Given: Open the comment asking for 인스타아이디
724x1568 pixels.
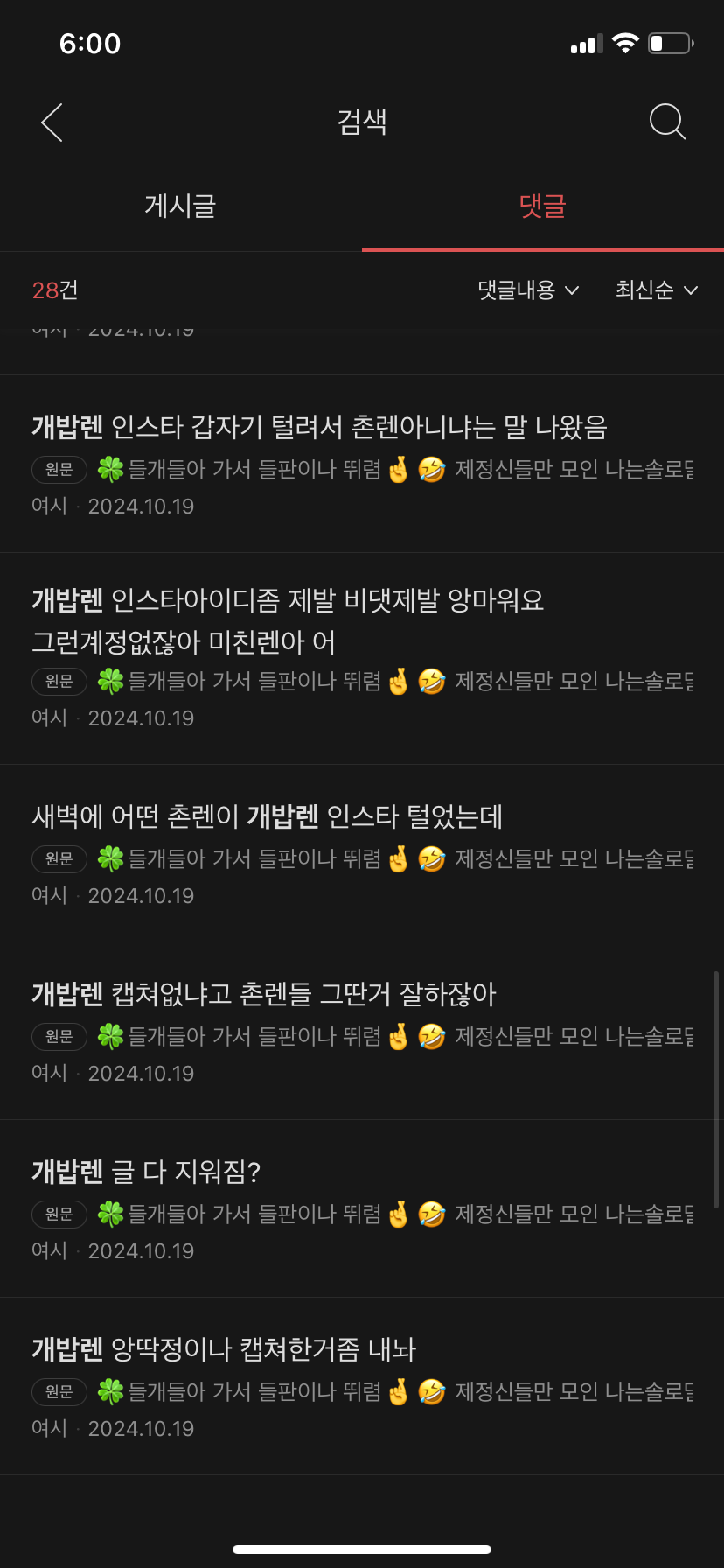Looking at the screenshot, I should point(362,659).
